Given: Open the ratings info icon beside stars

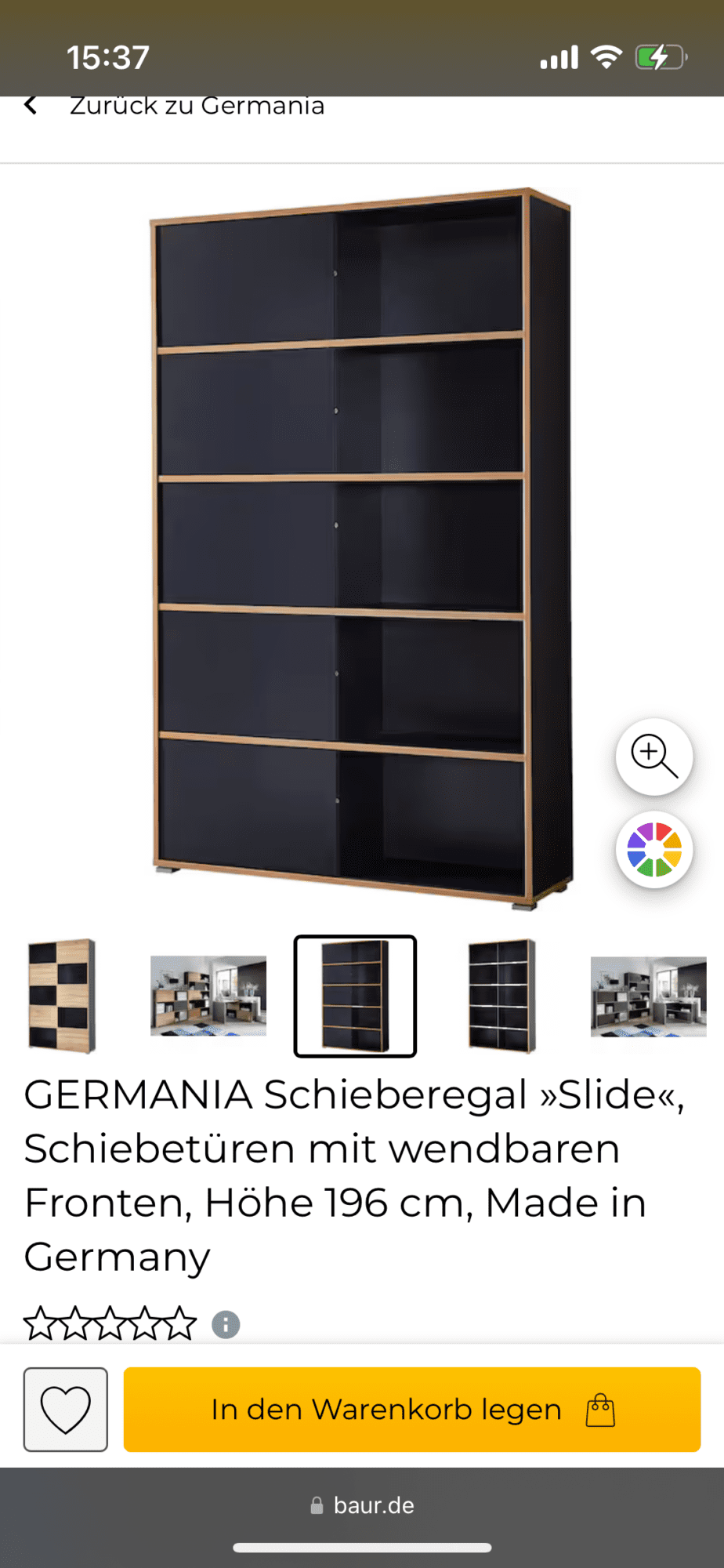Looking at the screenshot, I should click(x=226, y=1325).
